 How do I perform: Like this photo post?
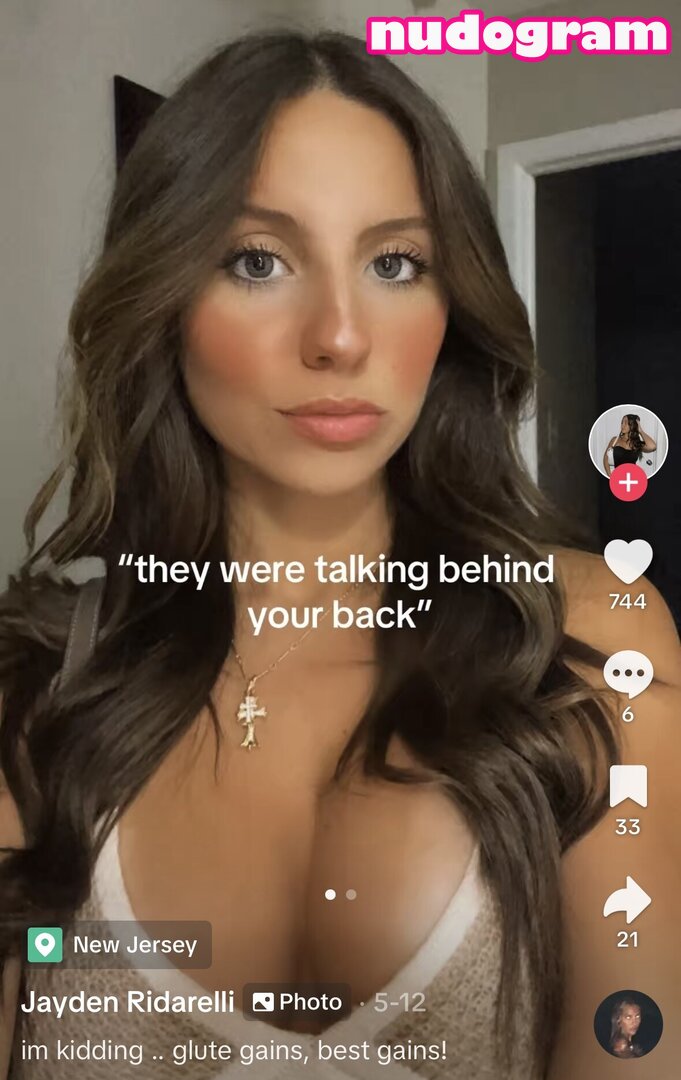[628, 562]
